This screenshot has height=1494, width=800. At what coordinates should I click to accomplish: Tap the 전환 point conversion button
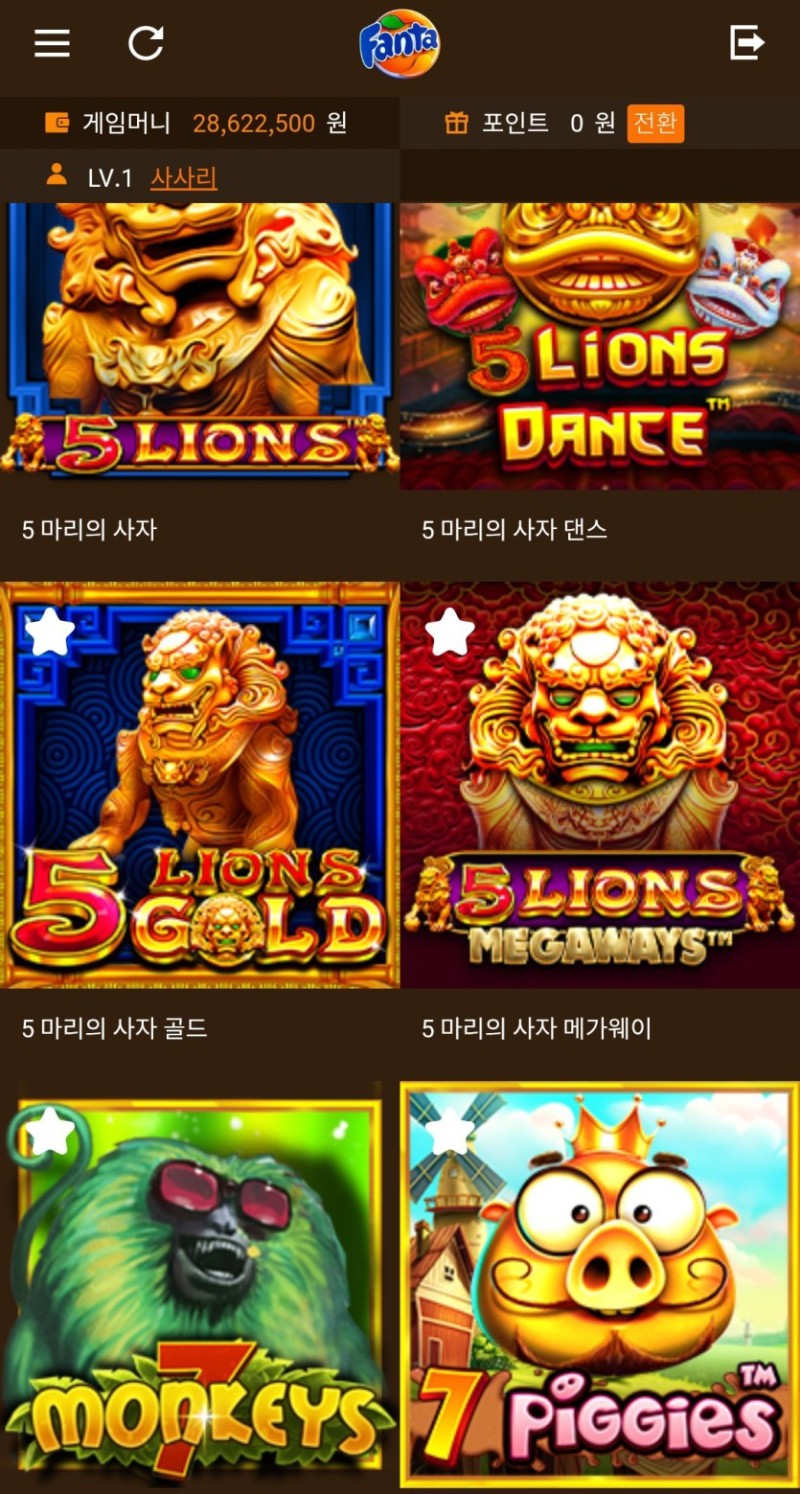point(655,123)
